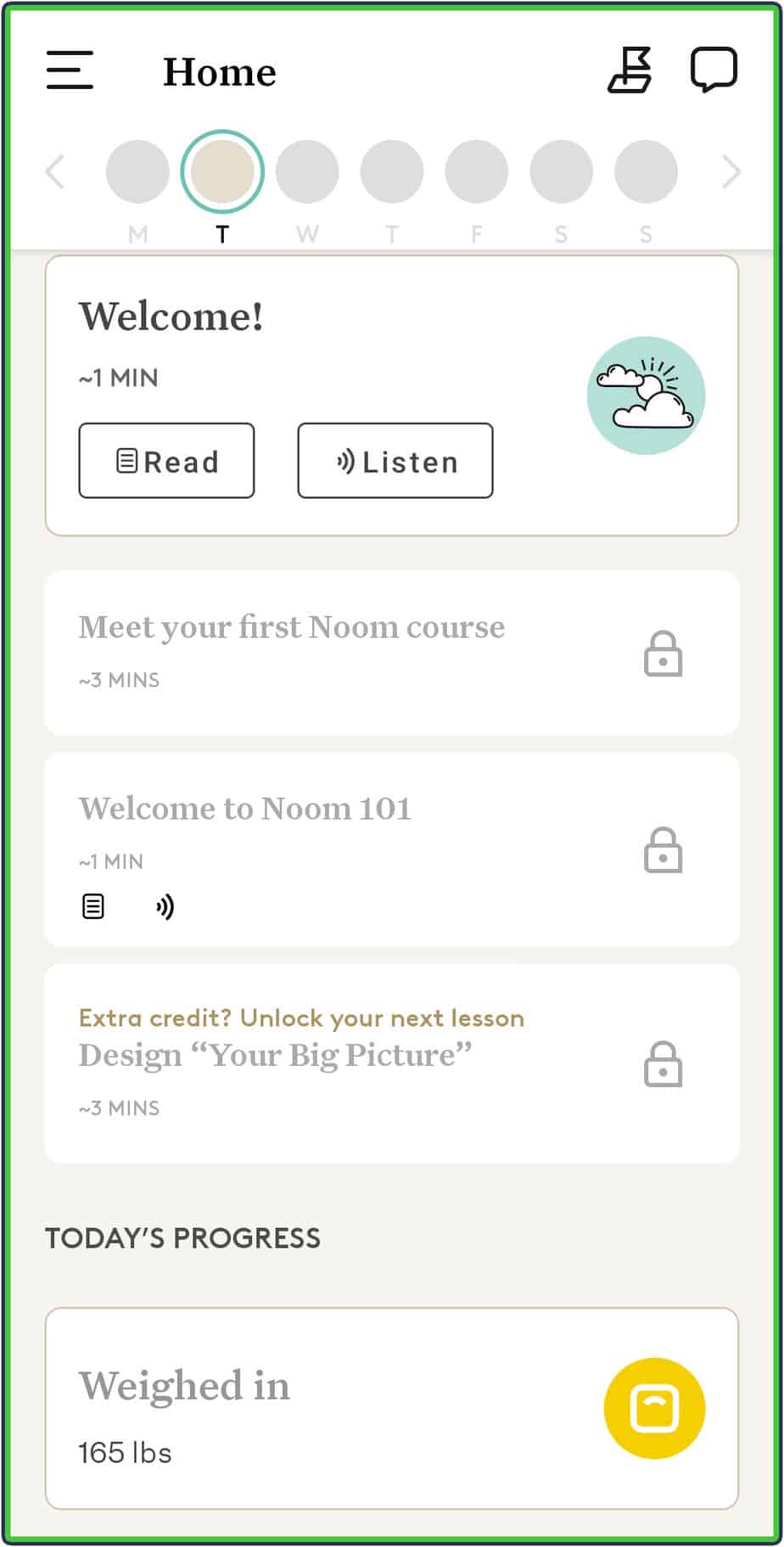Open the navigation hamburger menu
The width and height of the screenshot is (784, 1547).
[70, 71]
